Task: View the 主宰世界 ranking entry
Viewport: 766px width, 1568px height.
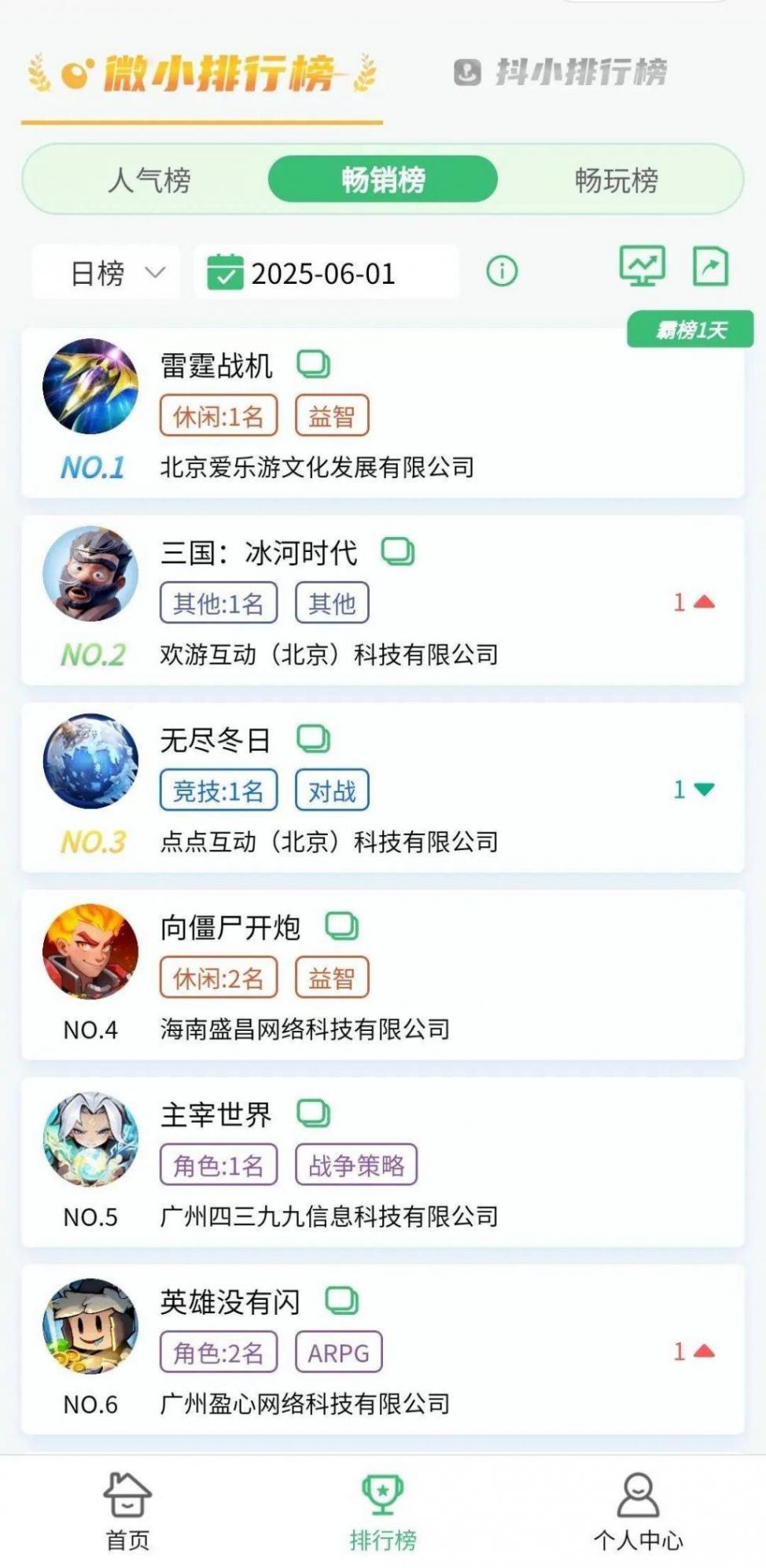Action: click(x=382, y=1161)
